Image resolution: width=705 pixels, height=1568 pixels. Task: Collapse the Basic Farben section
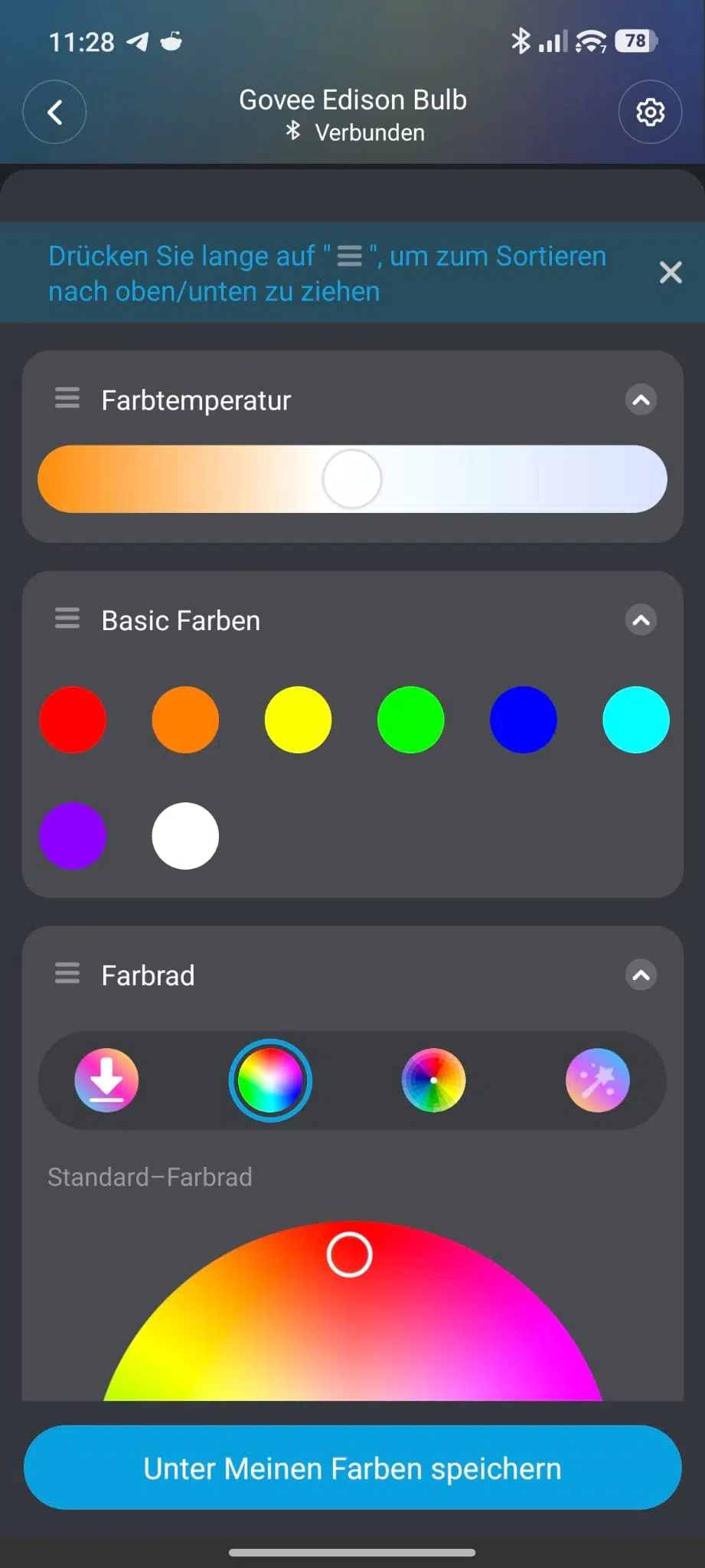tap(641, 620)
